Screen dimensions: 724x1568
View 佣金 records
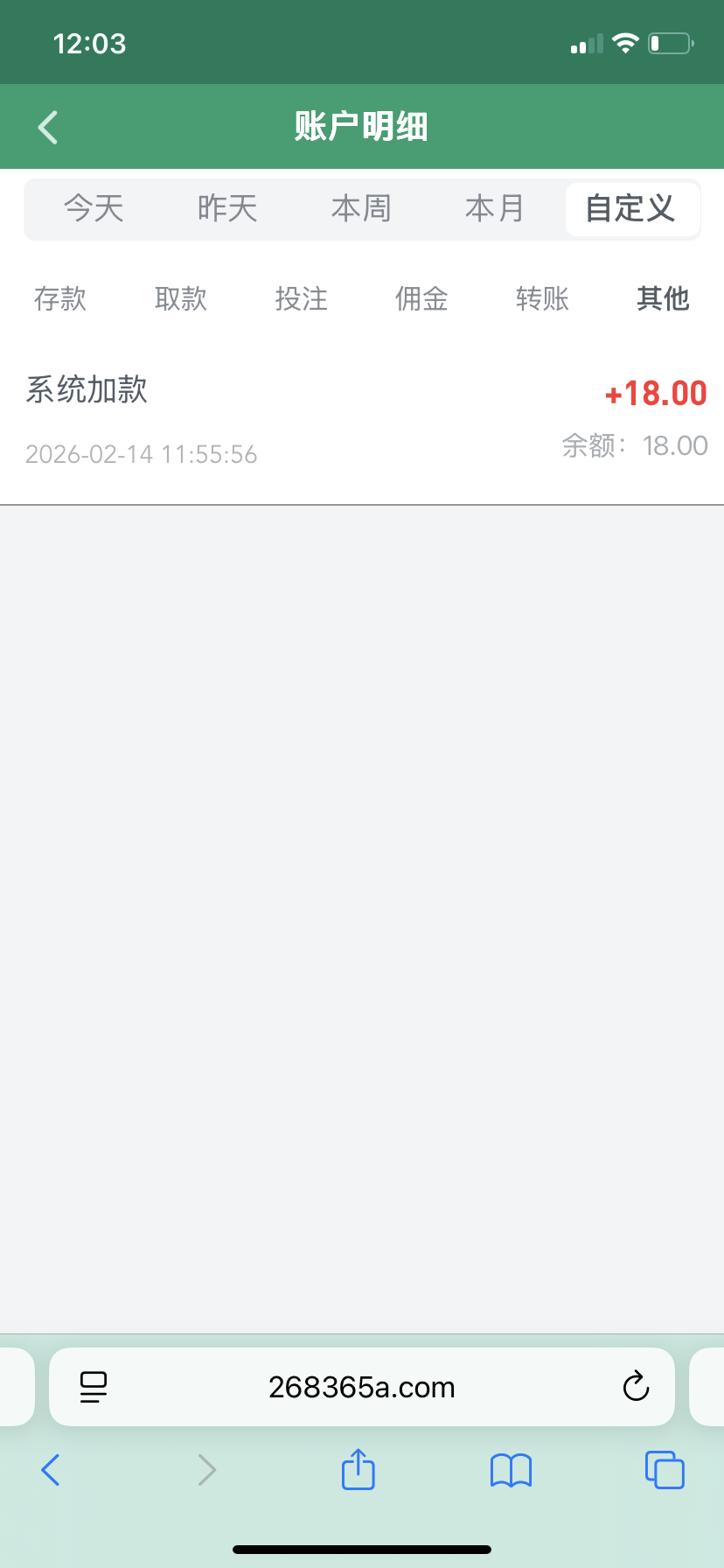421,299
